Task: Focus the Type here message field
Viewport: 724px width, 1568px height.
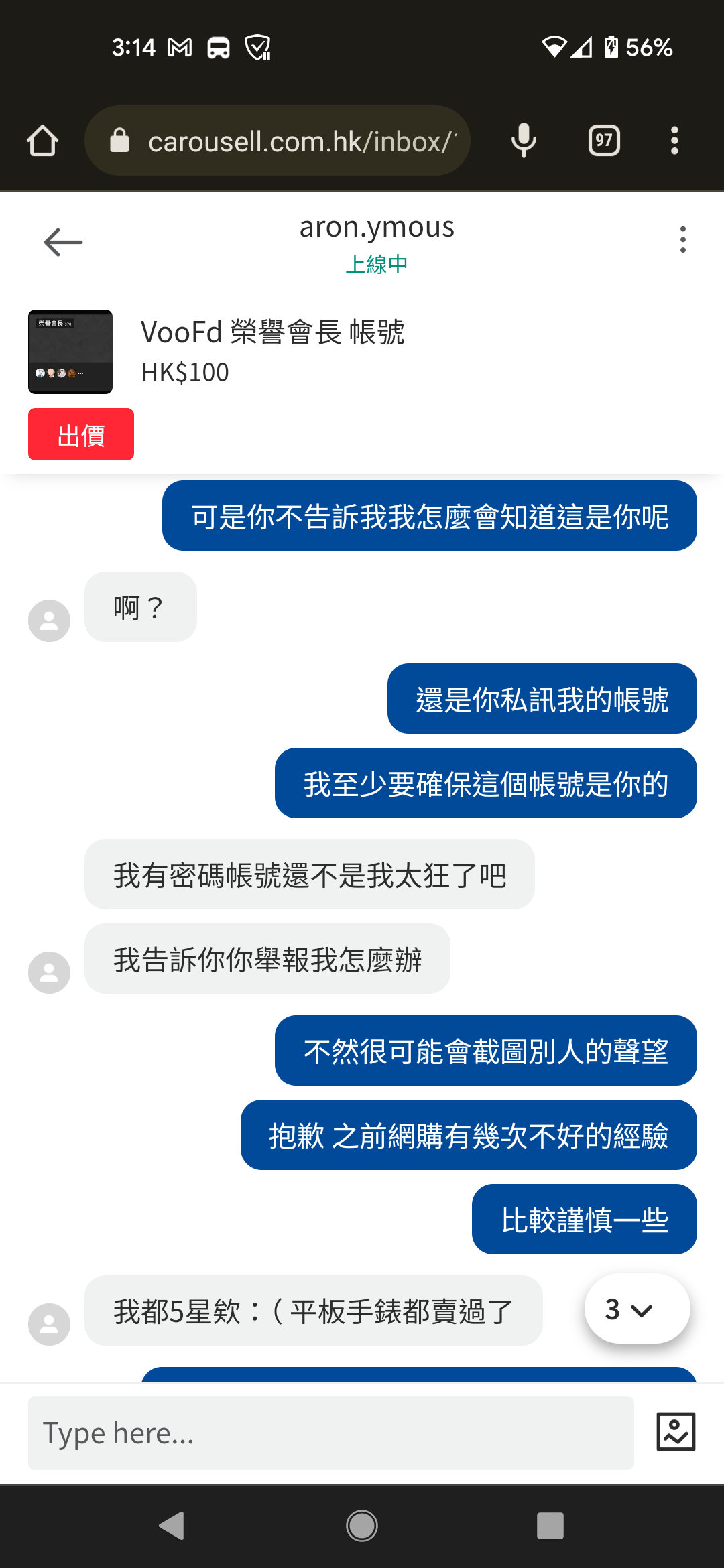Action: [x=330, y=1433]
